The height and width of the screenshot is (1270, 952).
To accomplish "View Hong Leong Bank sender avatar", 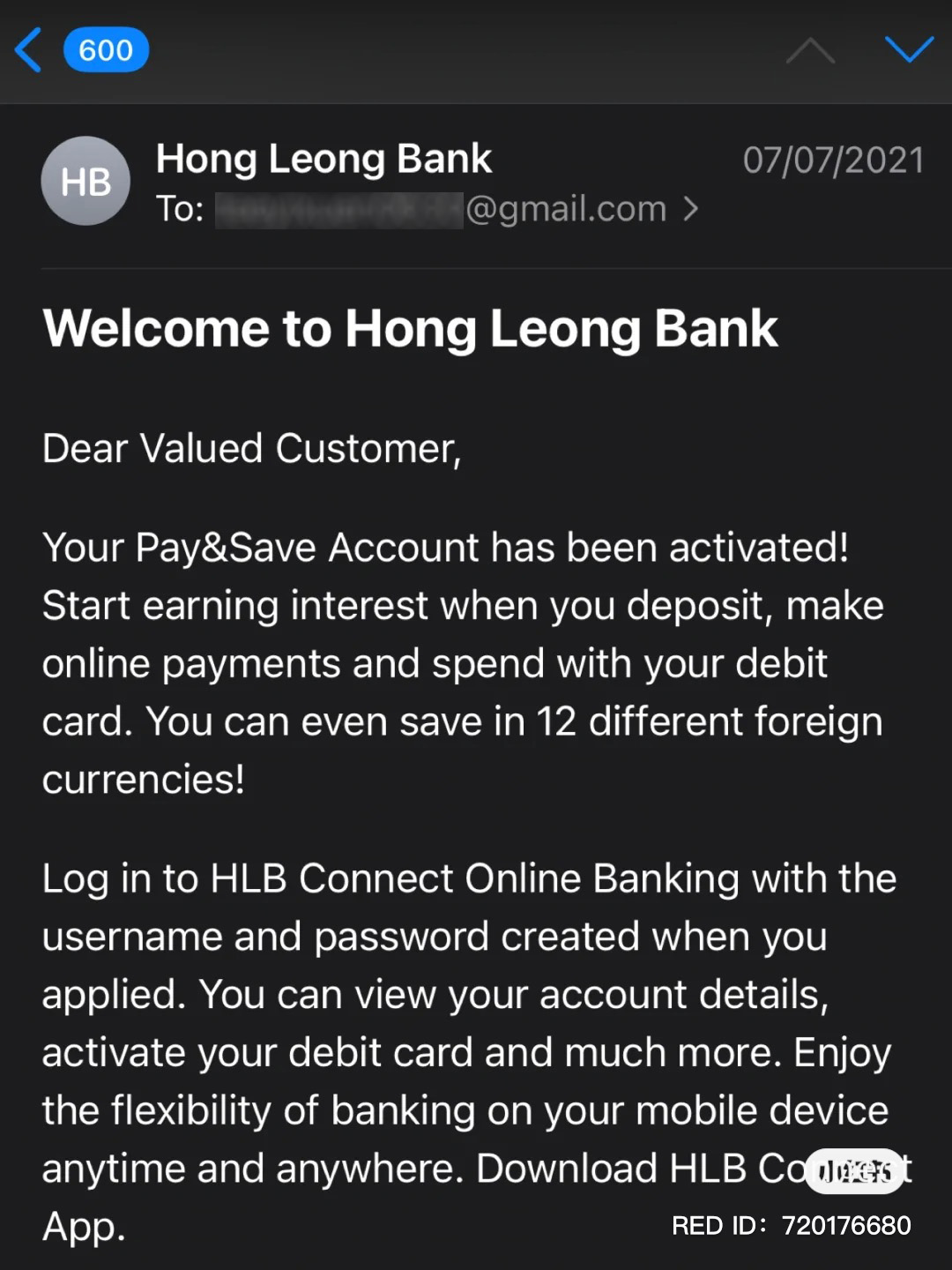I will click(x=86, y=182).
